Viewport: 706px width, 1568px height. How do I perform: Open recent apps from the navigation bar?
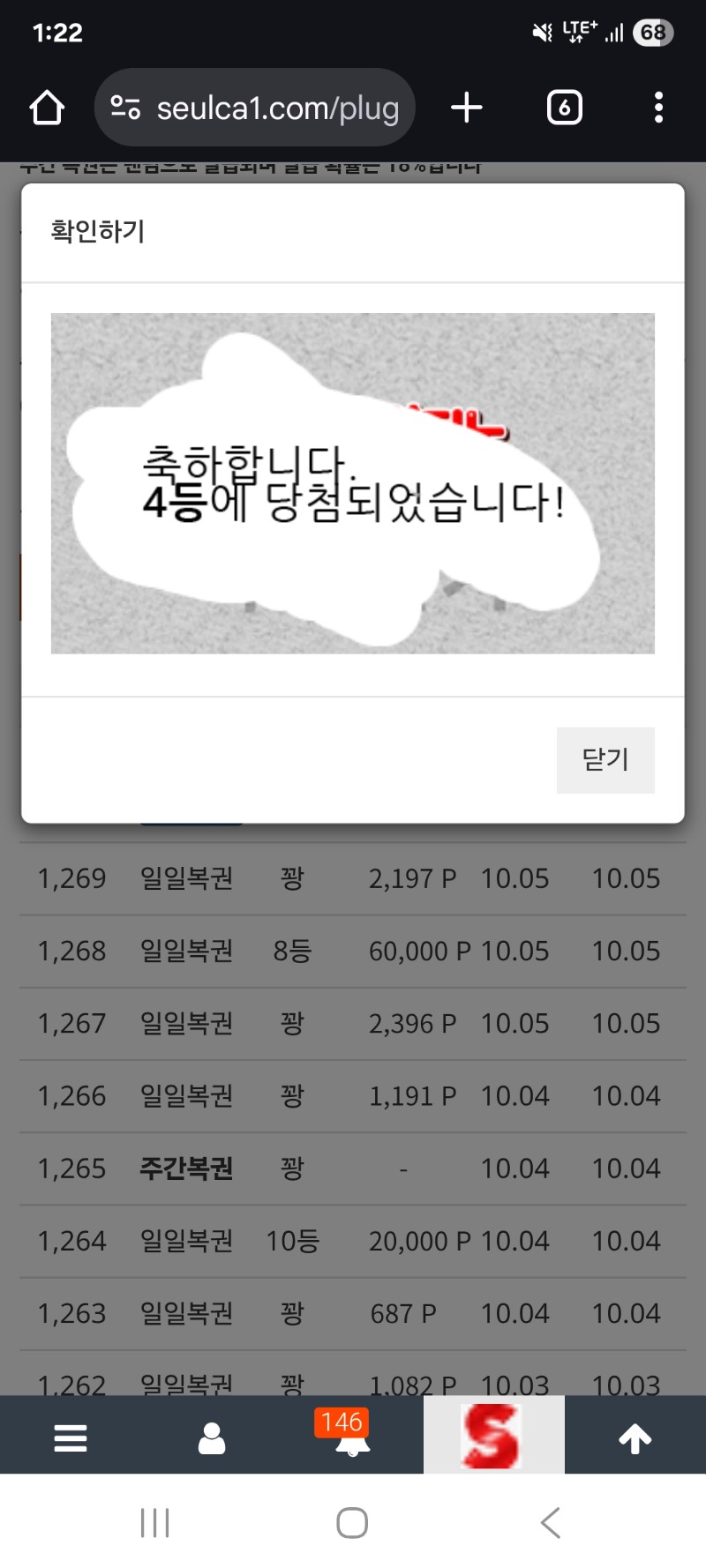[155, 1523]
